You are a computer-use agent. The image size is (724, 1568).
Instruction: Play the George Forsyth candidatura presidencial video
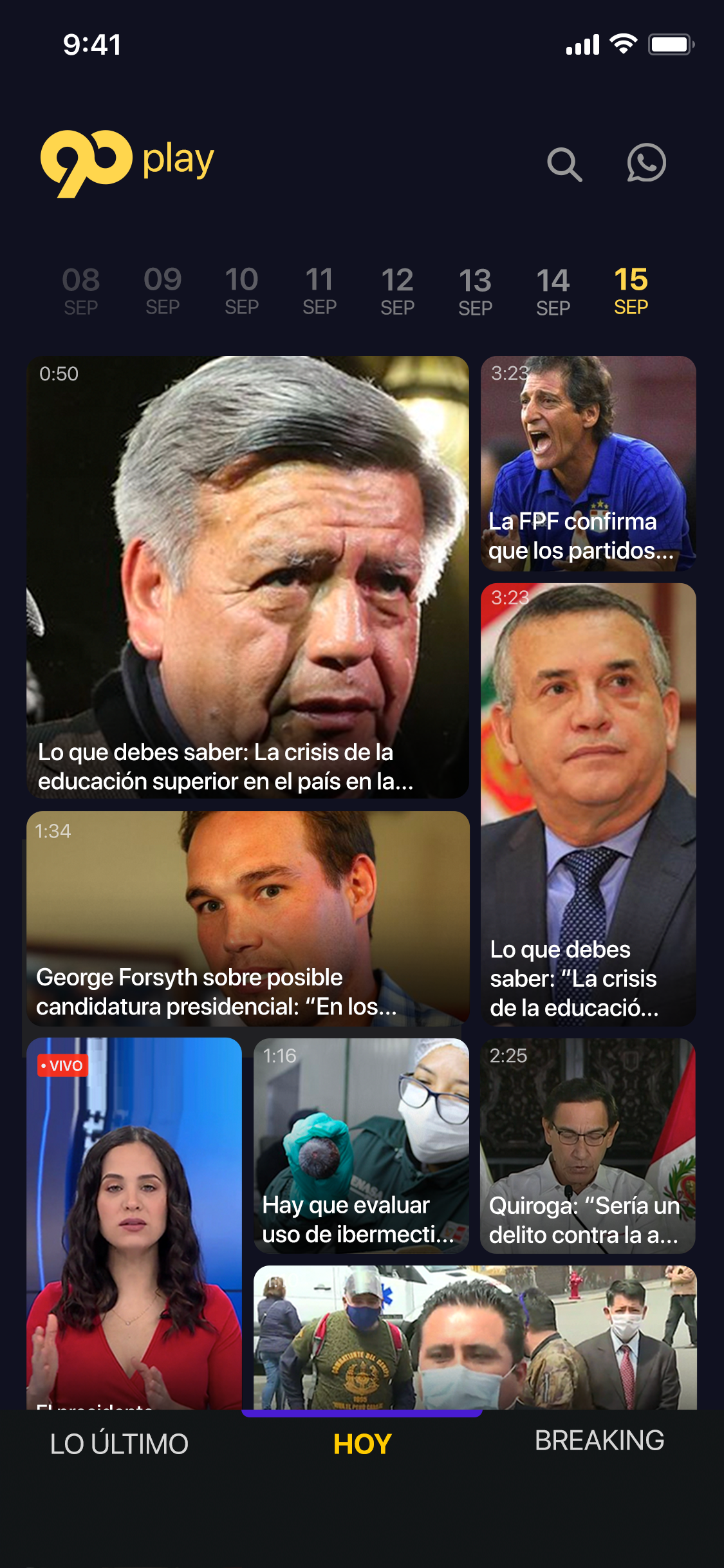click(248, 918)
